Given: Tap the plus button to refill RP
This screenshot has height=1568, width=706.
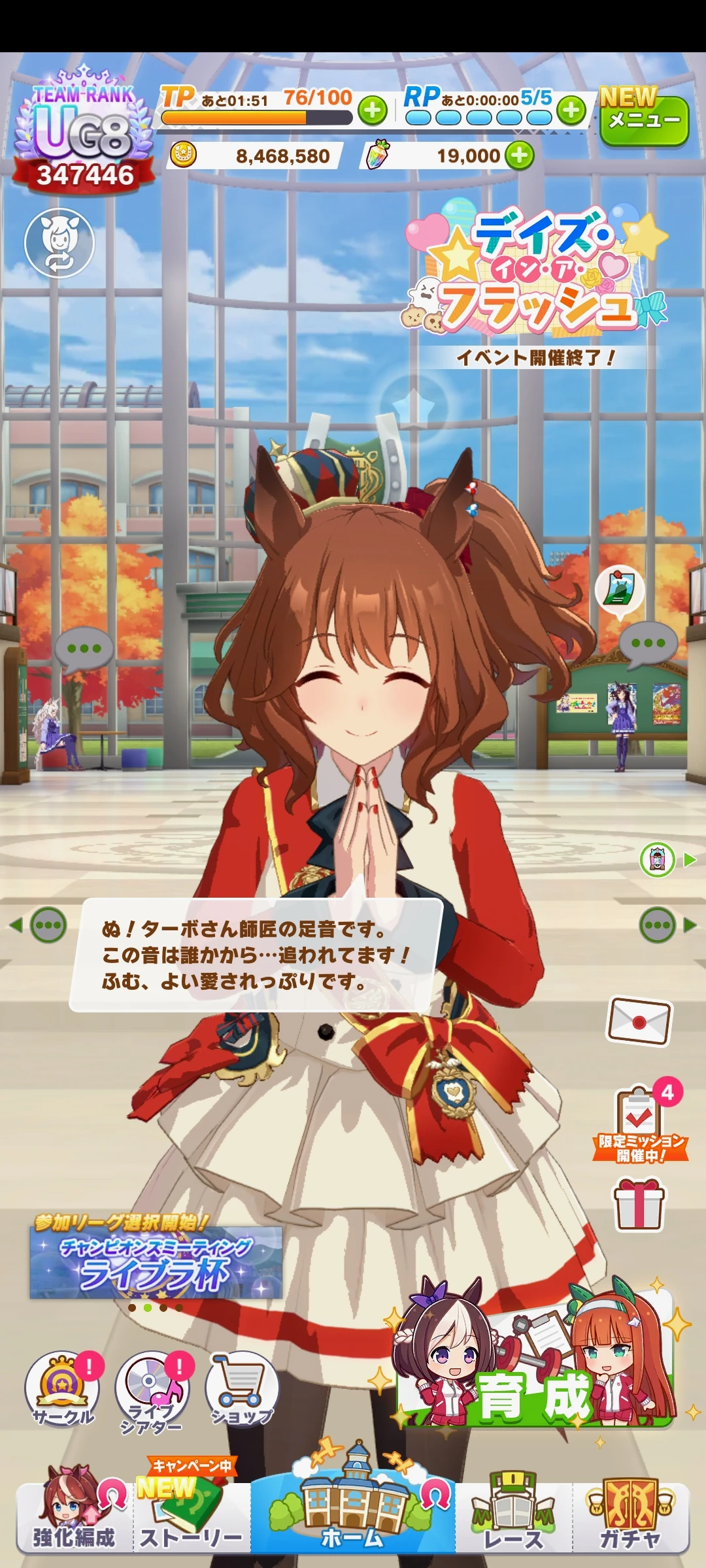Looking at the screenshot, I should point(571,110).
